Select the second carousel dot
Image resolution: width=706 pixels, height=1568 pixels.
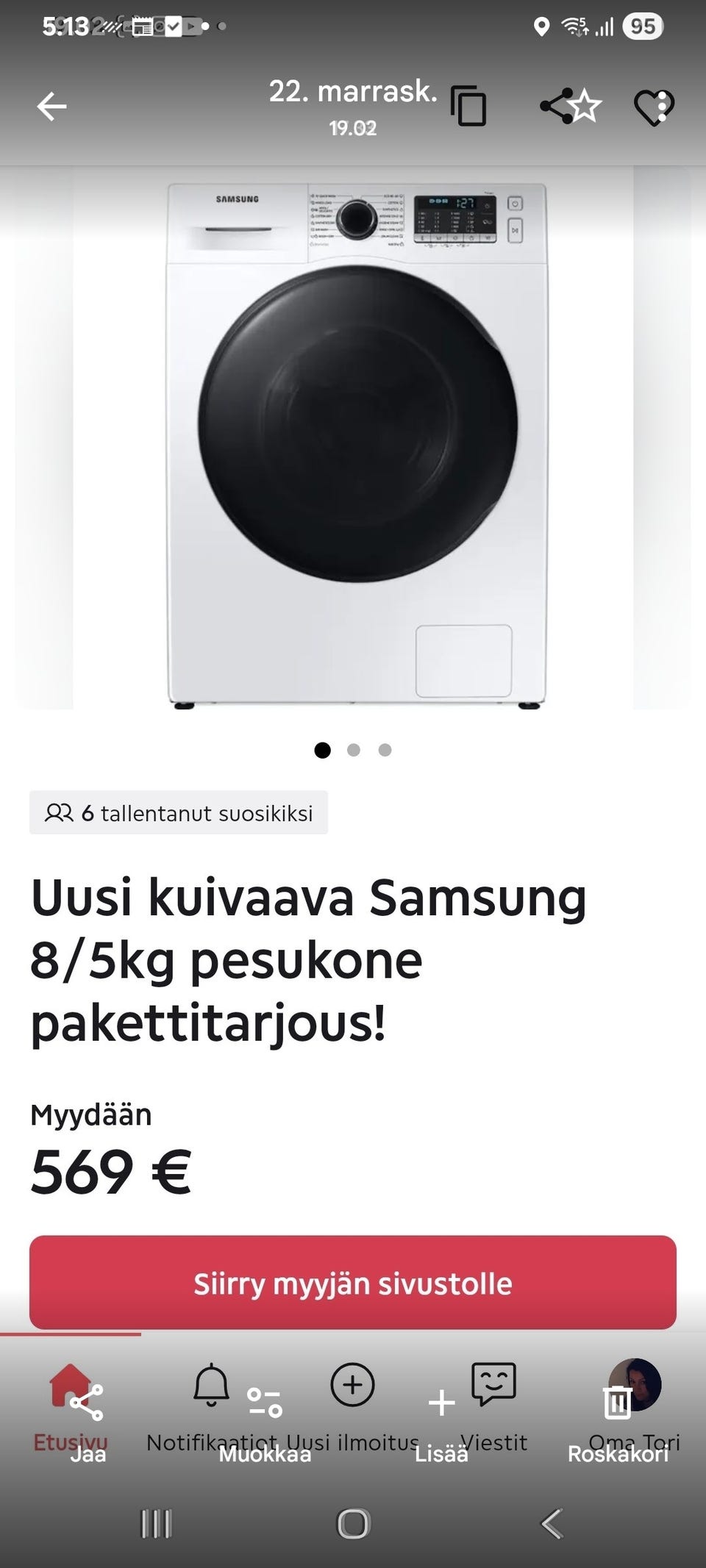point(354,750)
